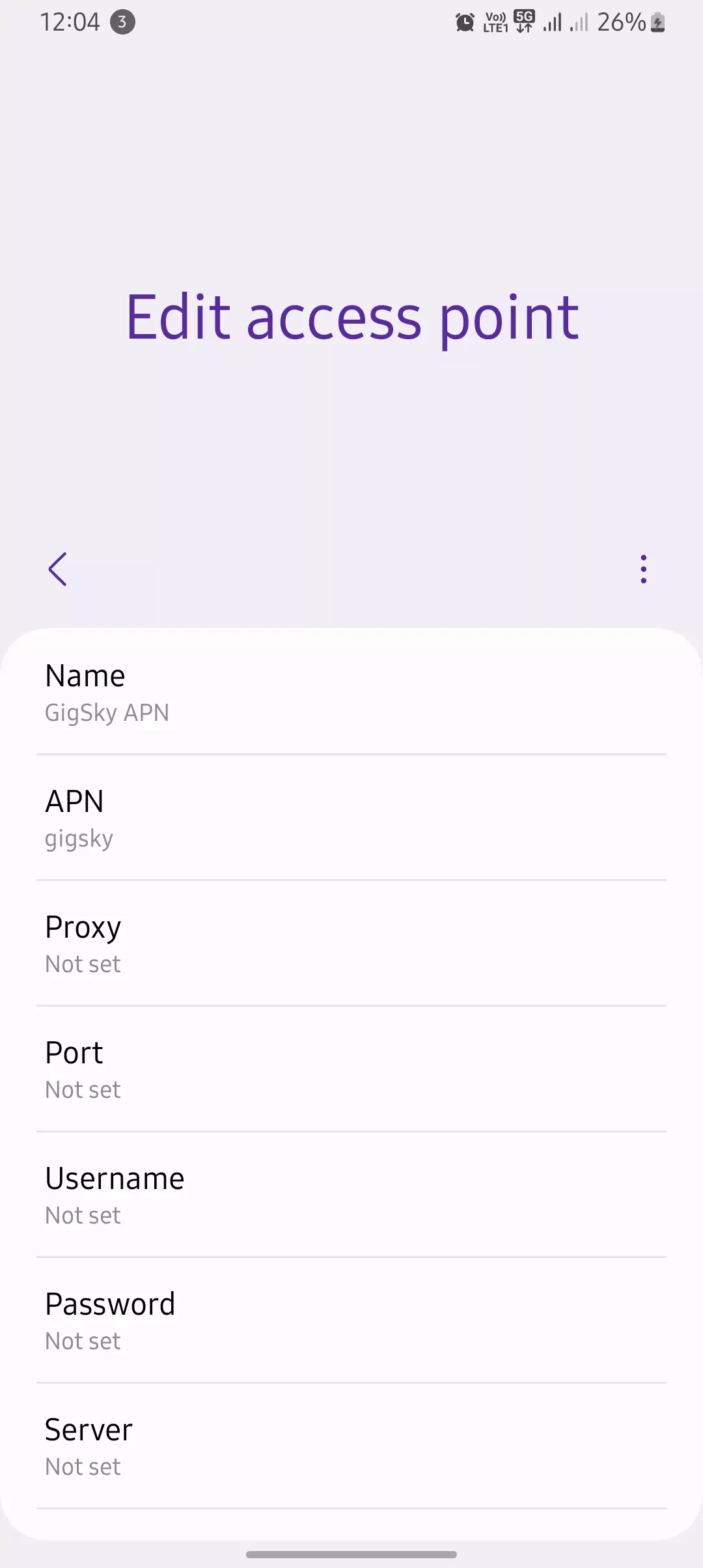
Task: Go back from Edit access point
Action: pyautogui.click(x=58, y=569)
